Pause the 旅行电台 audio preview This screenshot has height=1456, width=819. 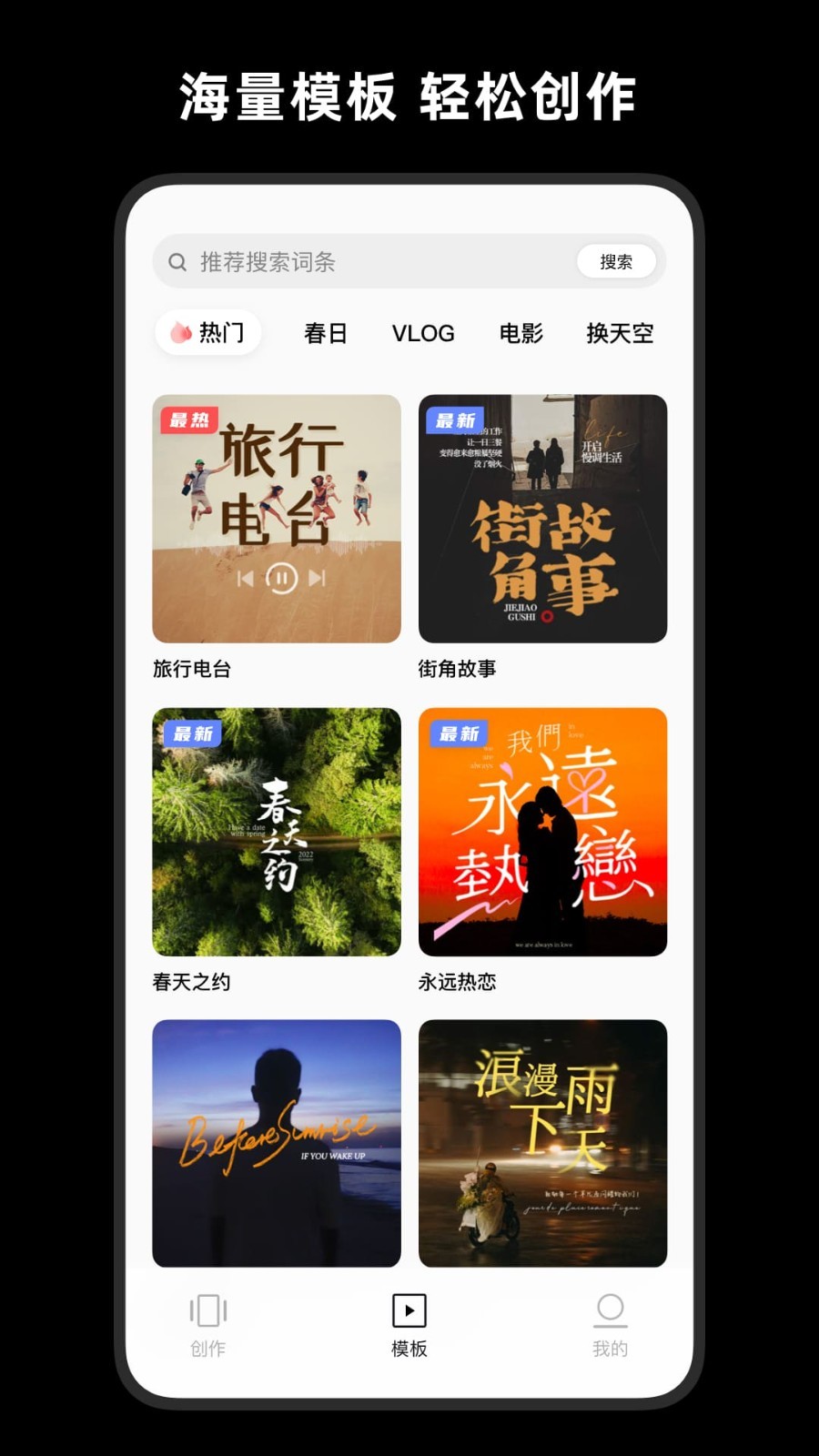click(x=280, y=577)
